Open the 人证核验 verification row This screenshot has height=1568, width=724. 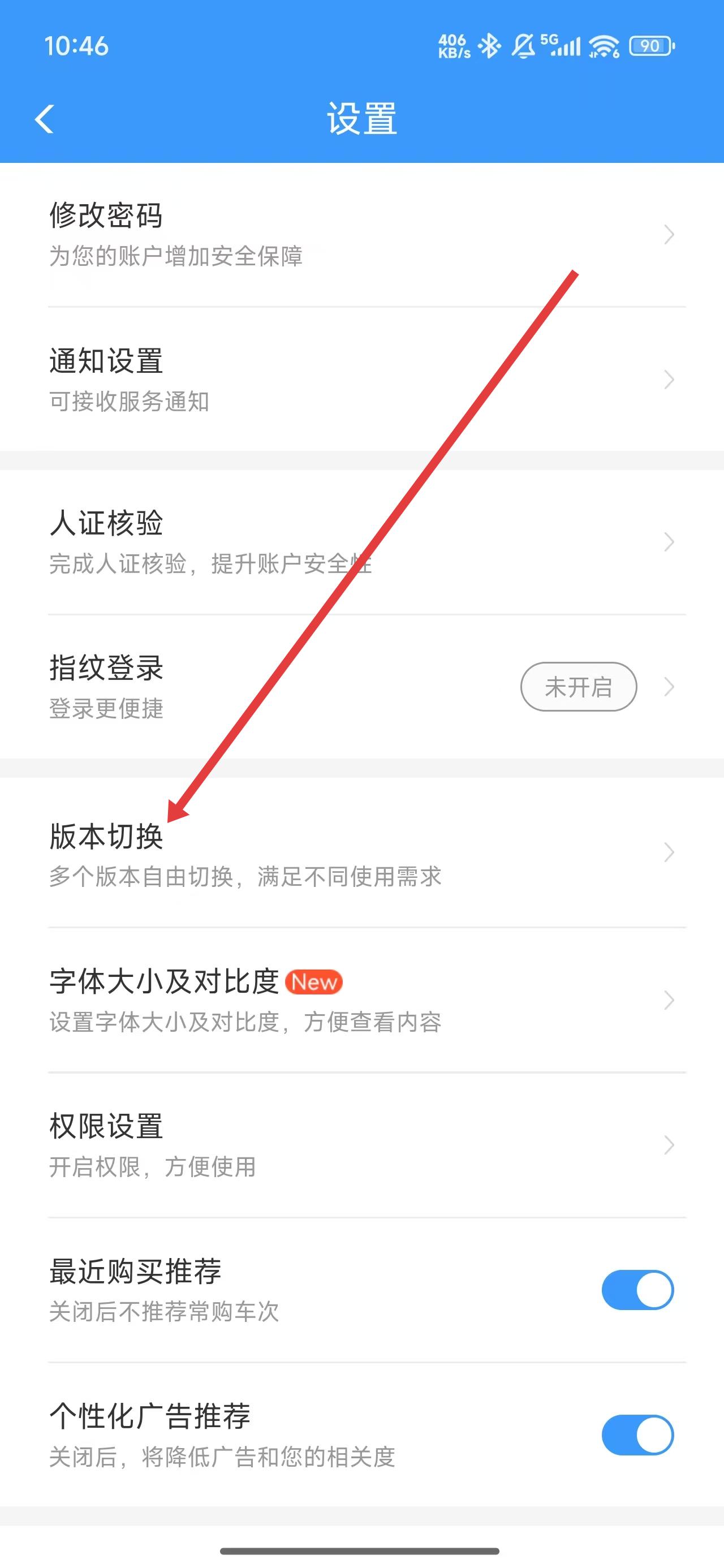point(361,542)
